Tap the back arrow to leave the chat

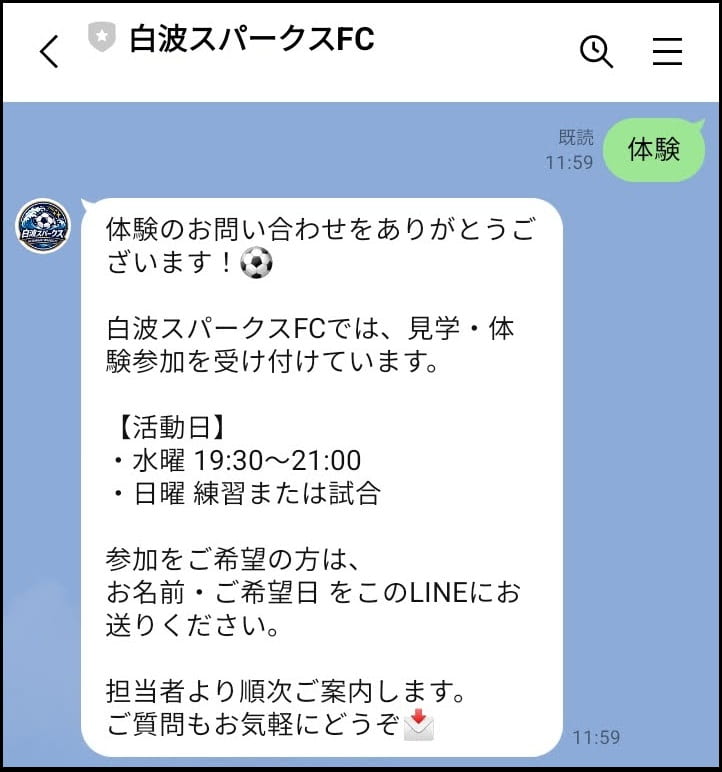click(47, 51)
